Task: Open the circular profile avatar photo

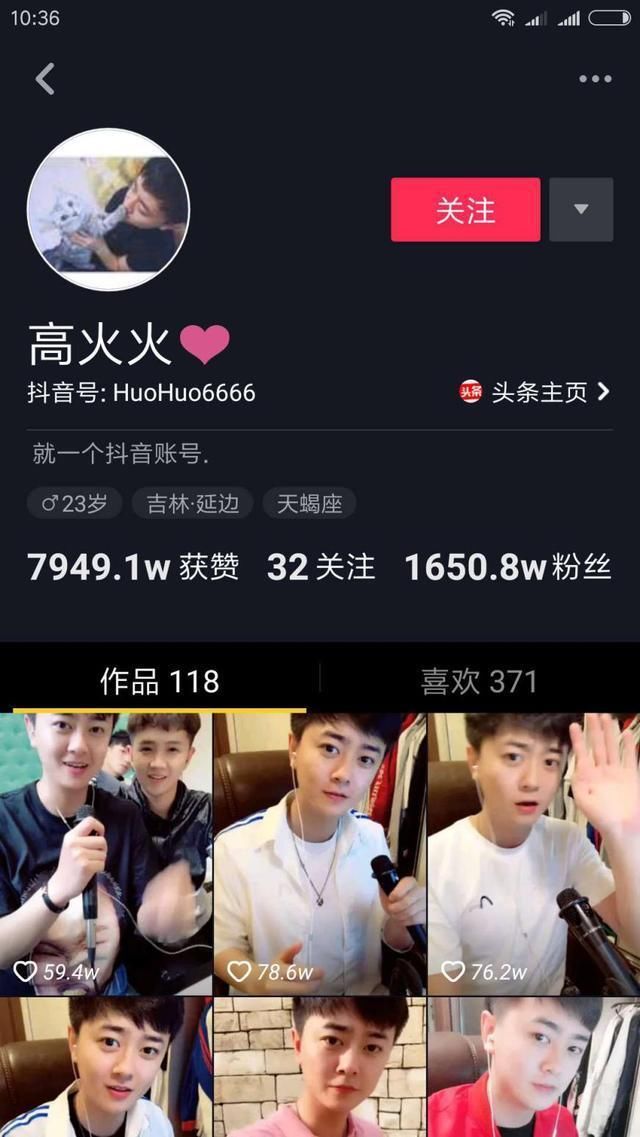Action: [108, 210]
